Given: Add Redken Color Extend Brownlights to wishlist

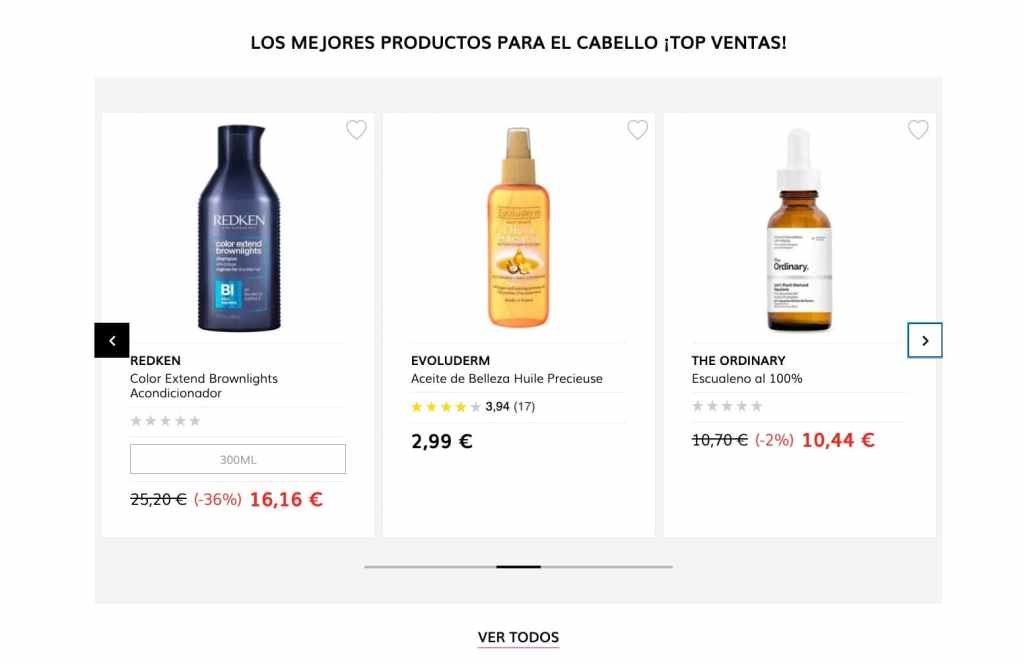Looking at the screenshot, I should 356,130.
